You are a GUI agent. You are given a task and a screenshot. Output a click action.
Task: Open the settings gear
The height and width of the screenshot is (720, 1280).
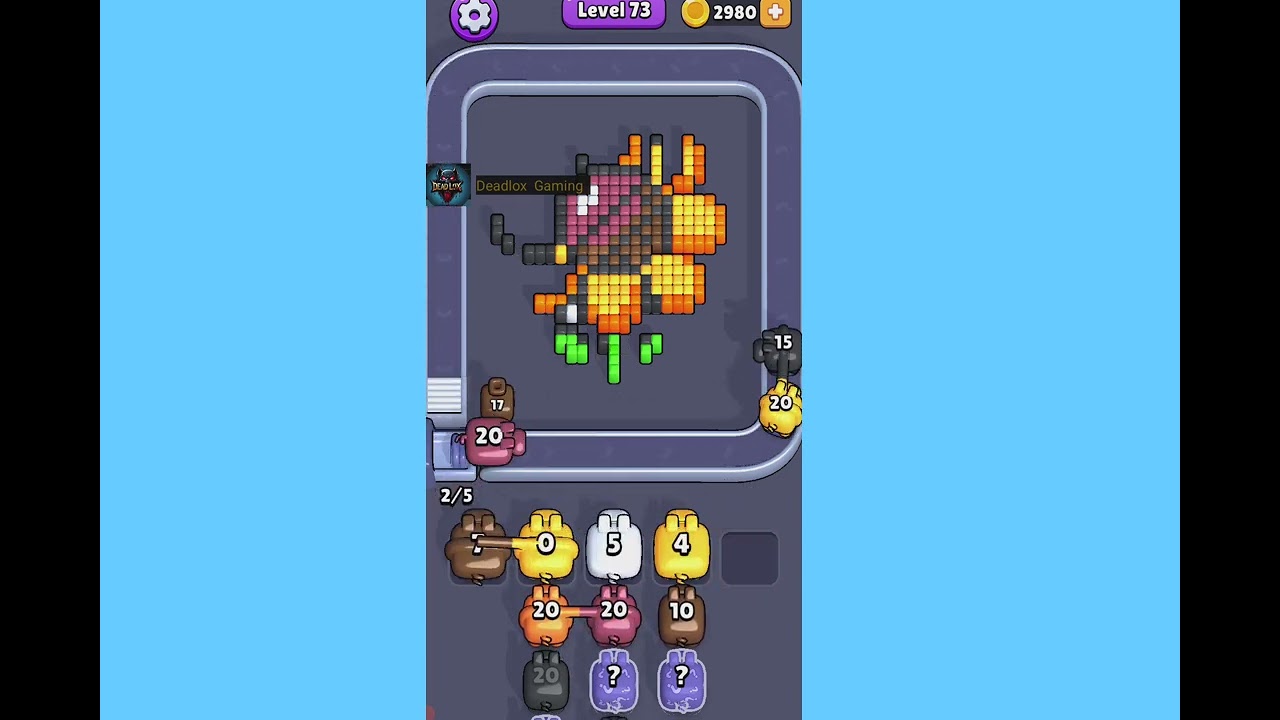(474, 16)
